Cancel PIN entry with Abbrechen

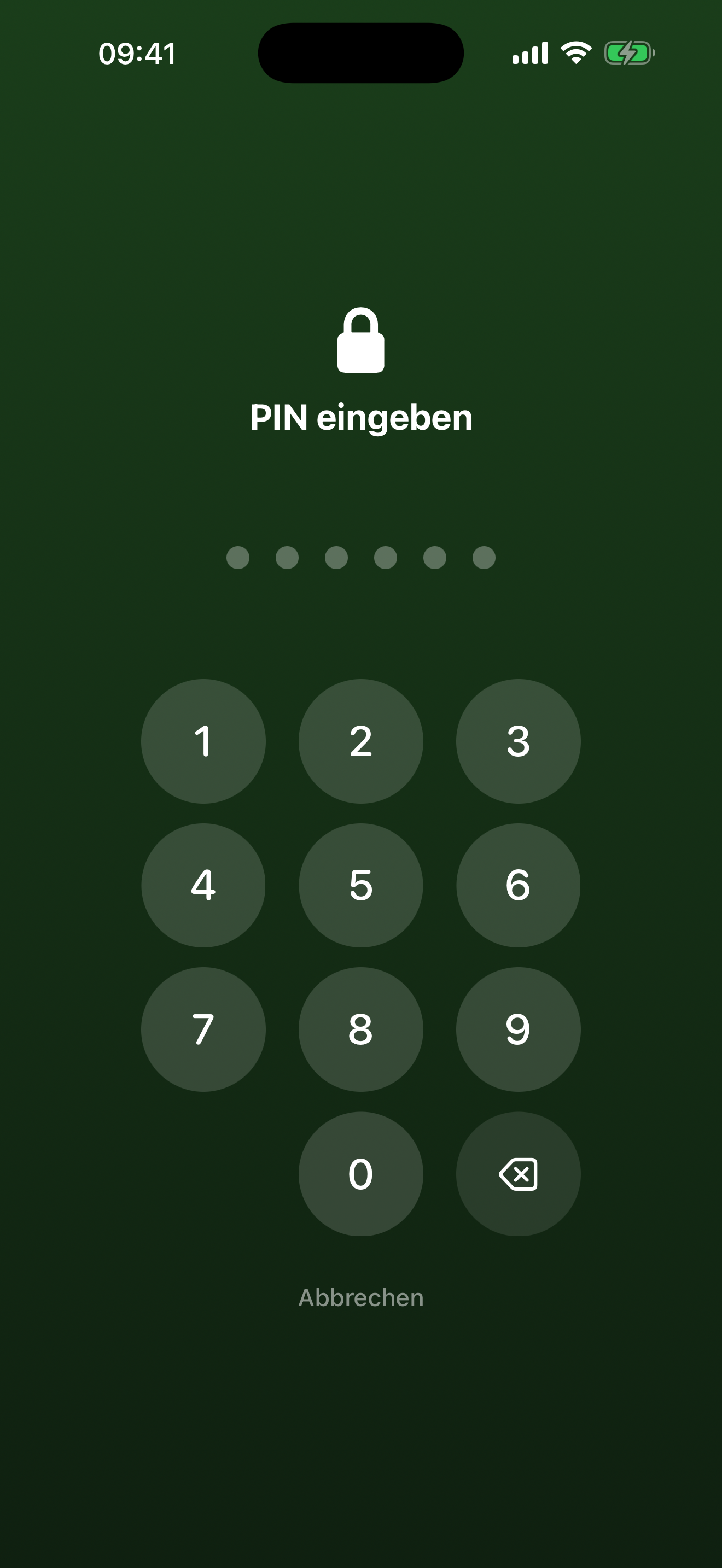[361, 1296]
